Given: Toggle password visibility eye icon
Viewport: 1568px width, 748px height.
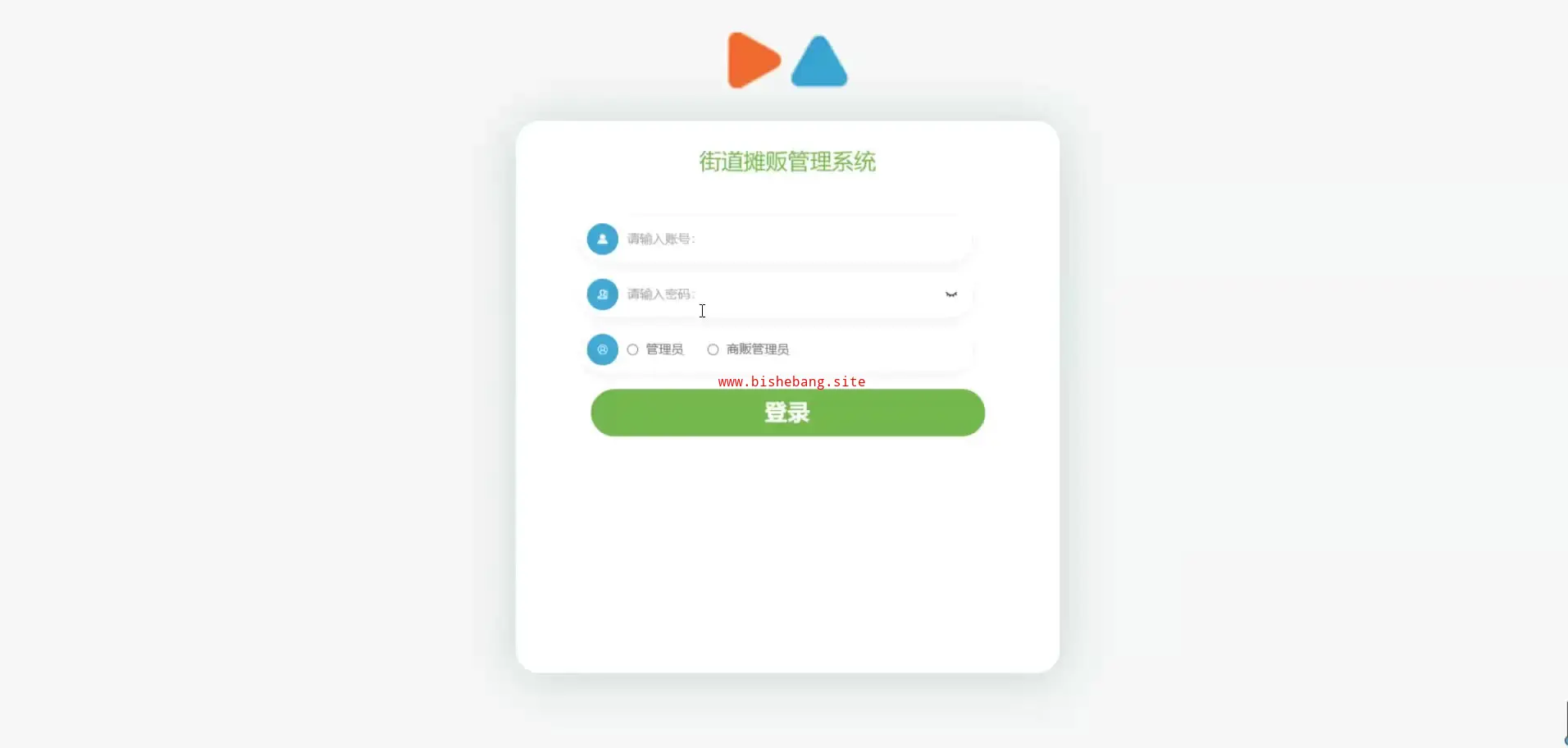Looking at the screenshot, I should [x=951, y=294].
